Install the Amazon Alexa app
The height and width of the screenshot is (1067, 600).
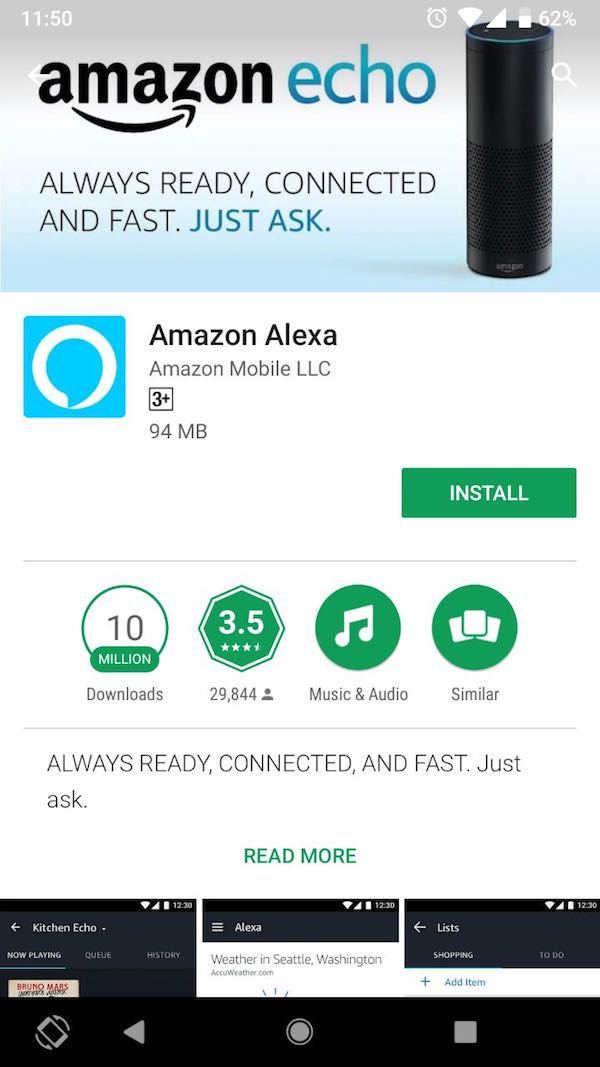[488, 493]
